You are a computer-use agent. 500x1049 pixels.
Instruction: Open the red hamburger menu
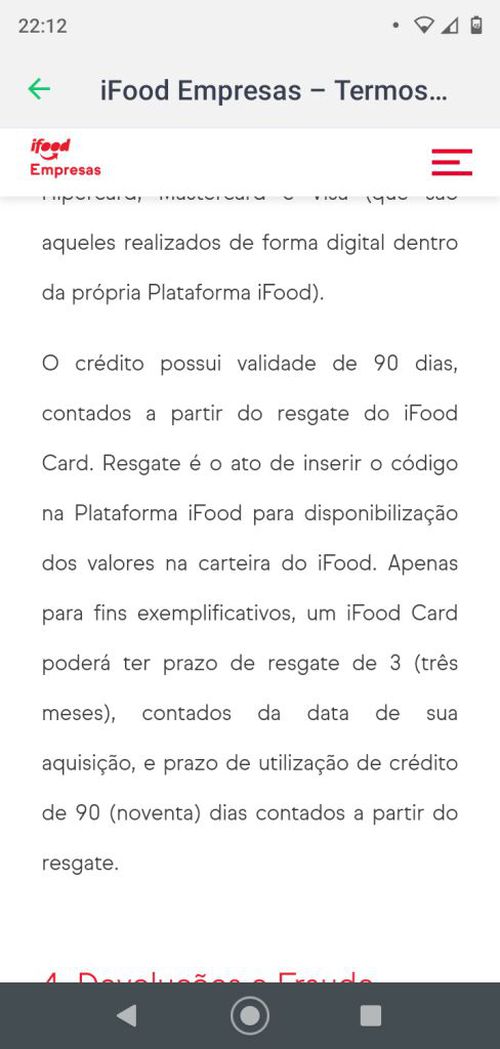point(452,162)
